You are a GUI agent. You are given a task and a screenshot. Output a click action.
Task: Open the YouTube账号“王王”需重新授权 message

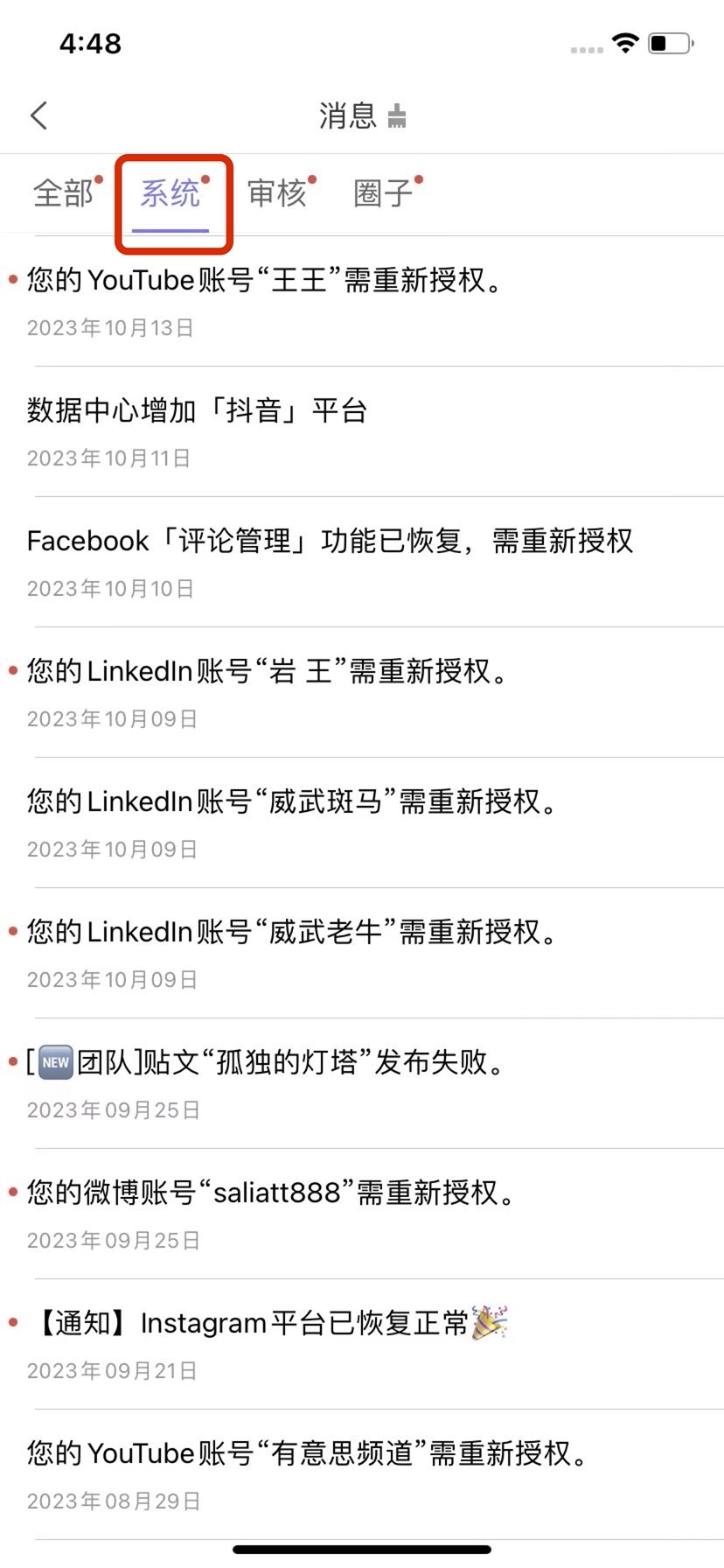[362, 301]
